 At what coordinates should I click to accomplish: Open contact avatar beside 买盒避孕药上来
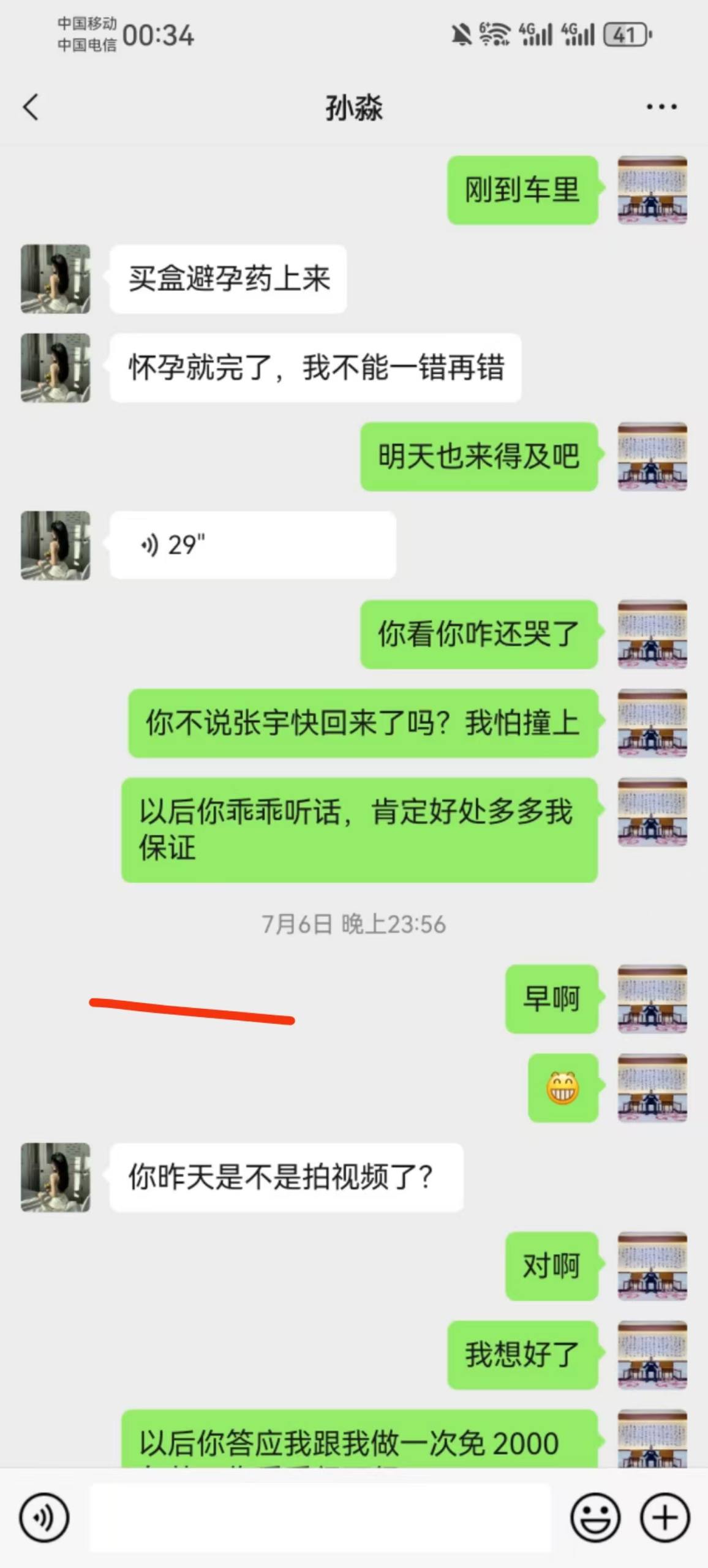56,279
